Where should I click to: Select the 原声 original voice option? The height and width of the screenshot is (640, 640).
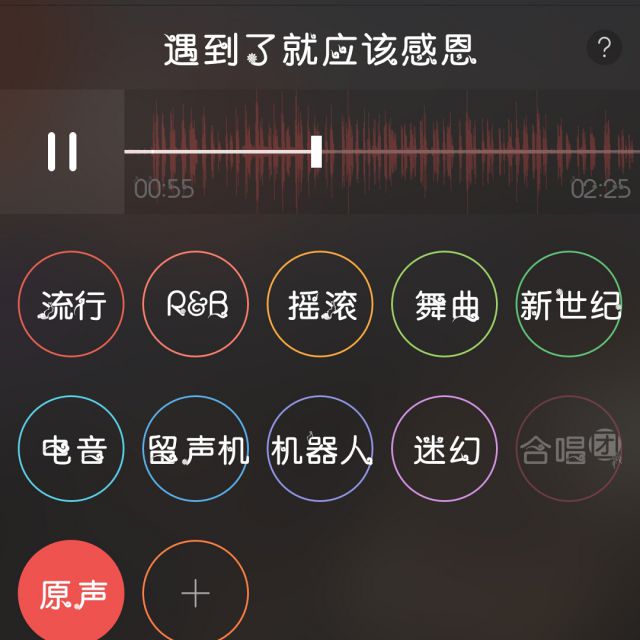click(71, 593)
